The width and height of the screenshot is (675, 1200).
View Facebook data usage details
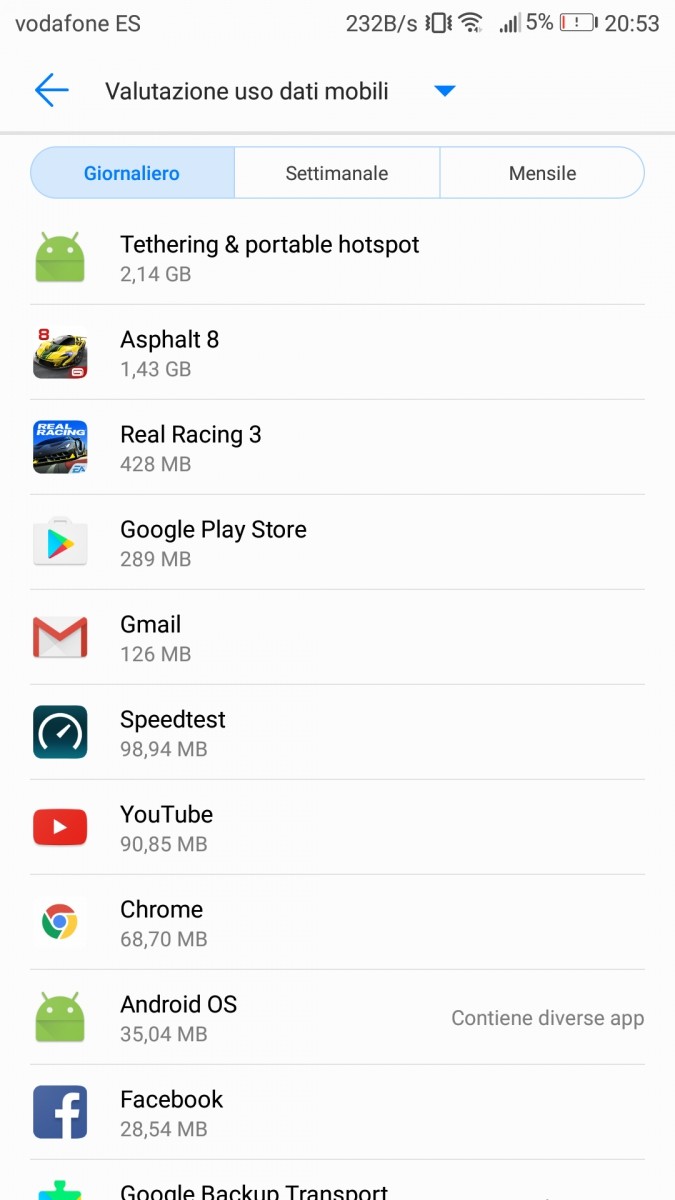point(337,1113)
